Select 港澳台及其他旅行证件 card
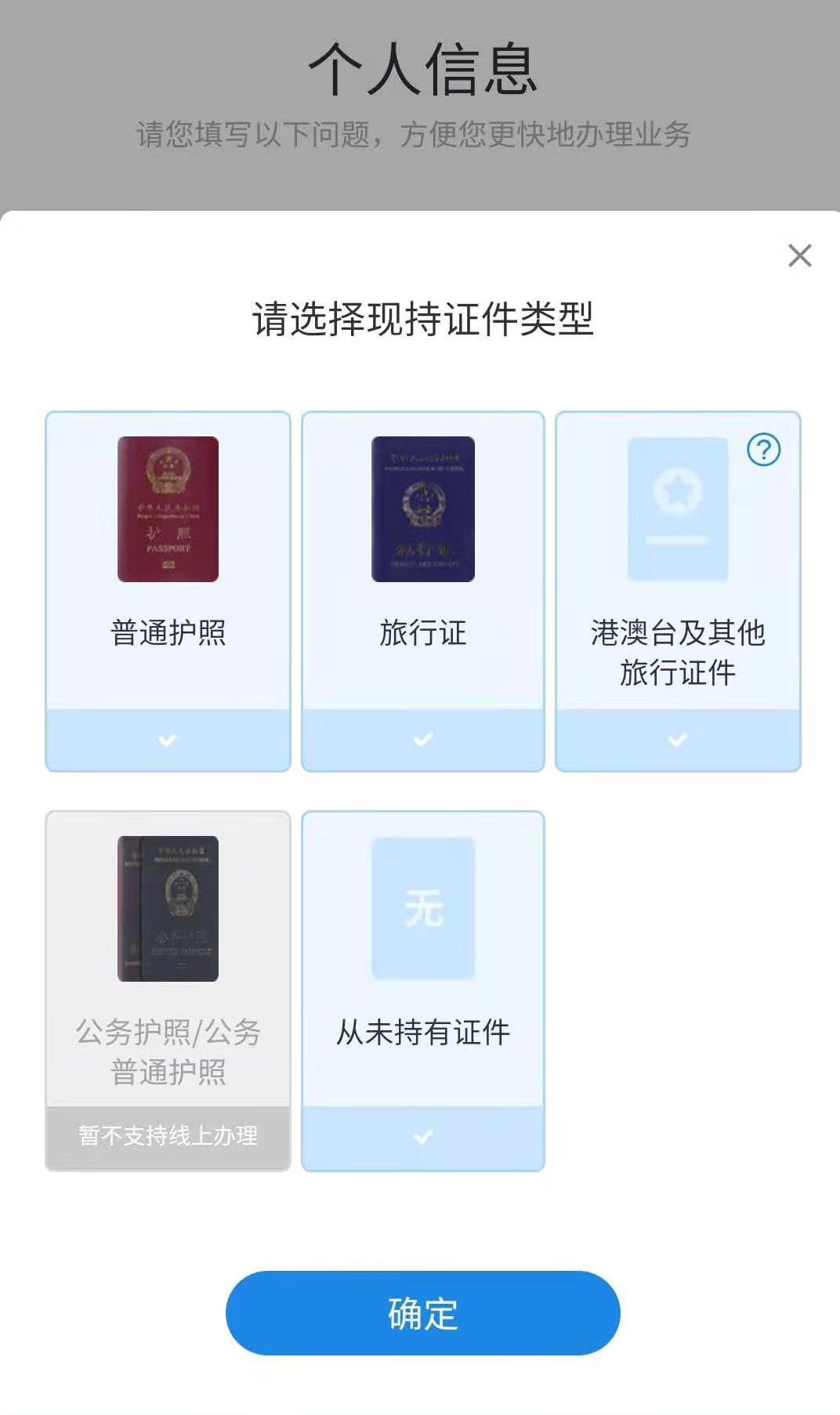This screenshot has width=840, height=1415. [x=678, y=592]
